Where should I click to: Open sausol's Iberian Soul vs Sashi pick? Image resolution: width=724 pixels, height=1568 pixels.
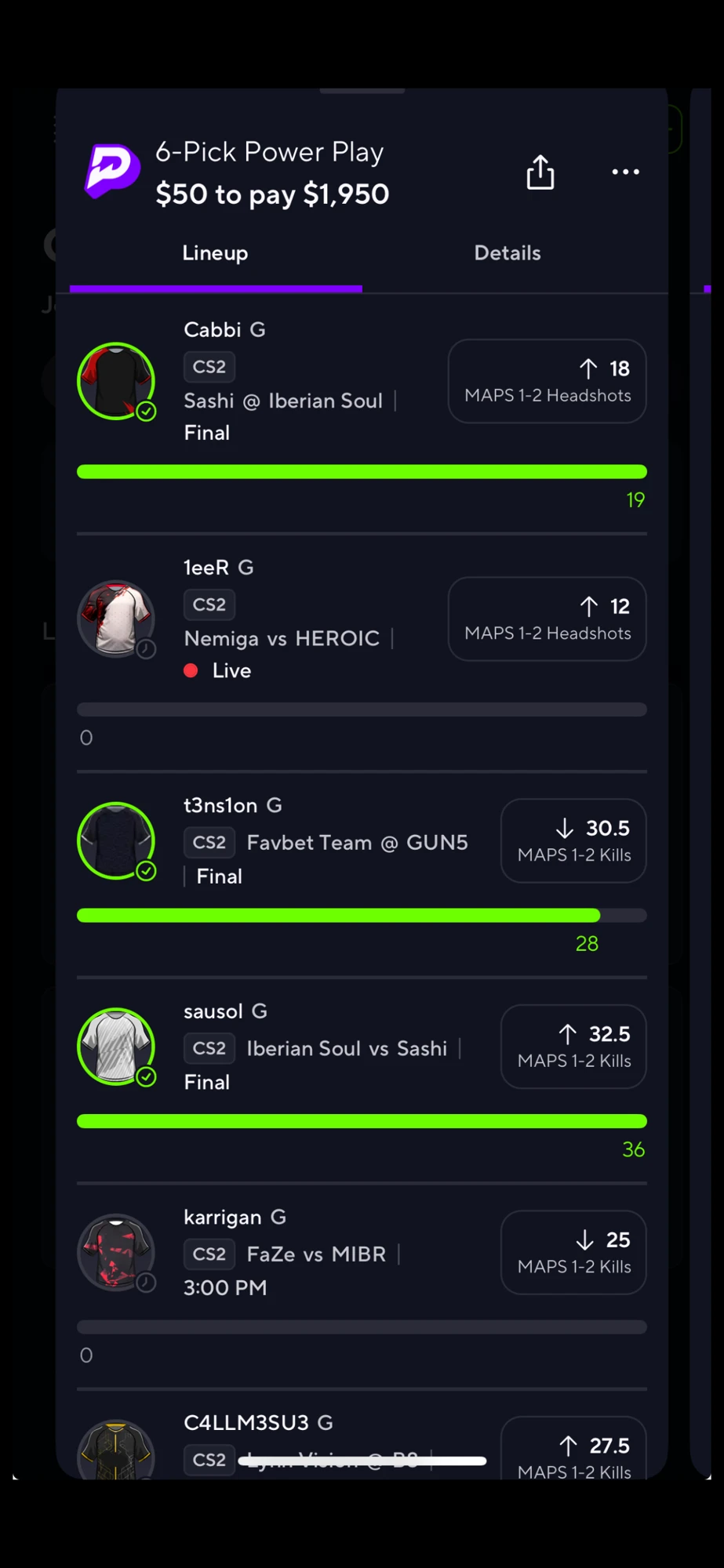362,1080
